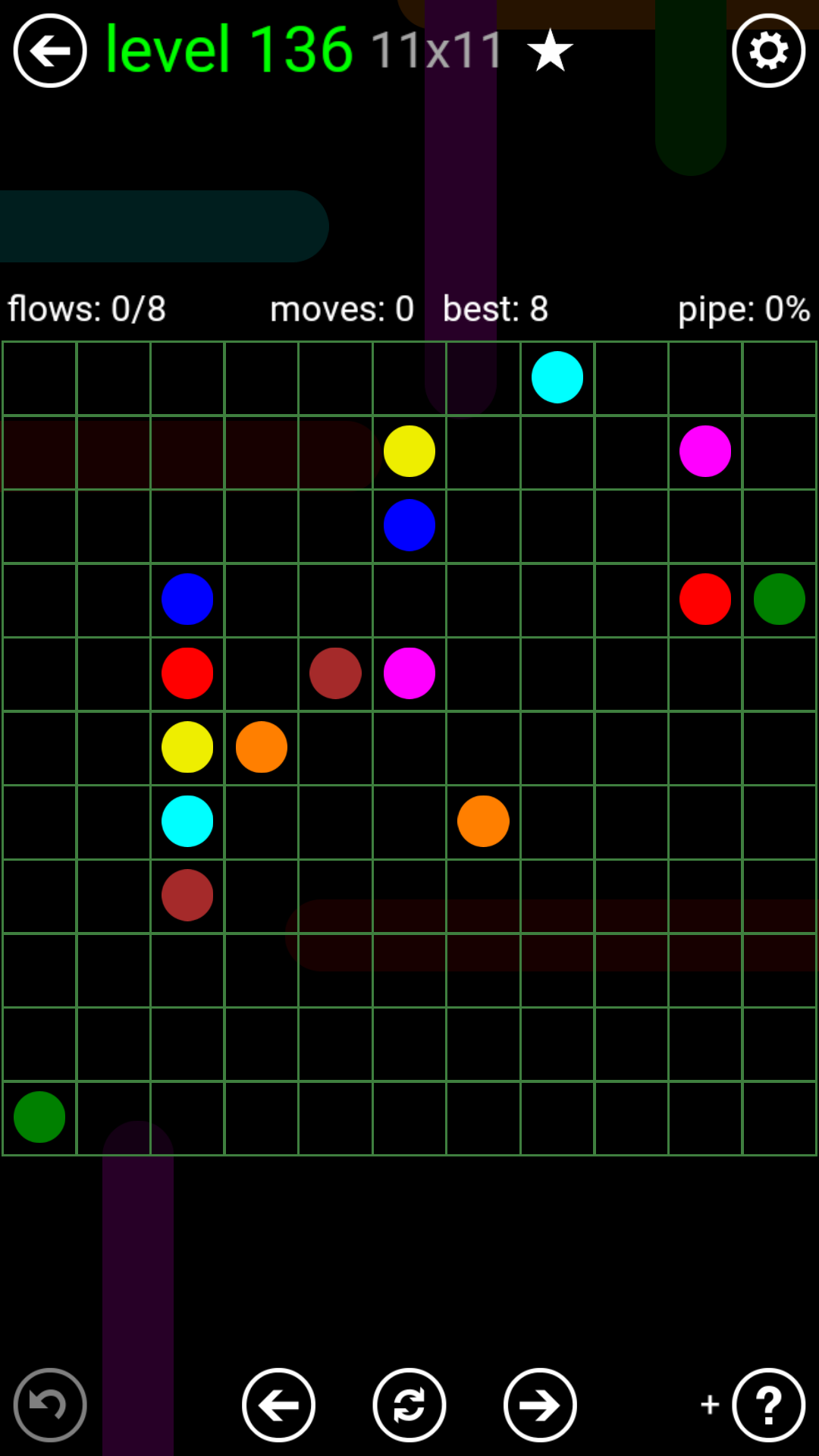Open the settings gear
This screenshot has width=819, height=1456.
768,51
